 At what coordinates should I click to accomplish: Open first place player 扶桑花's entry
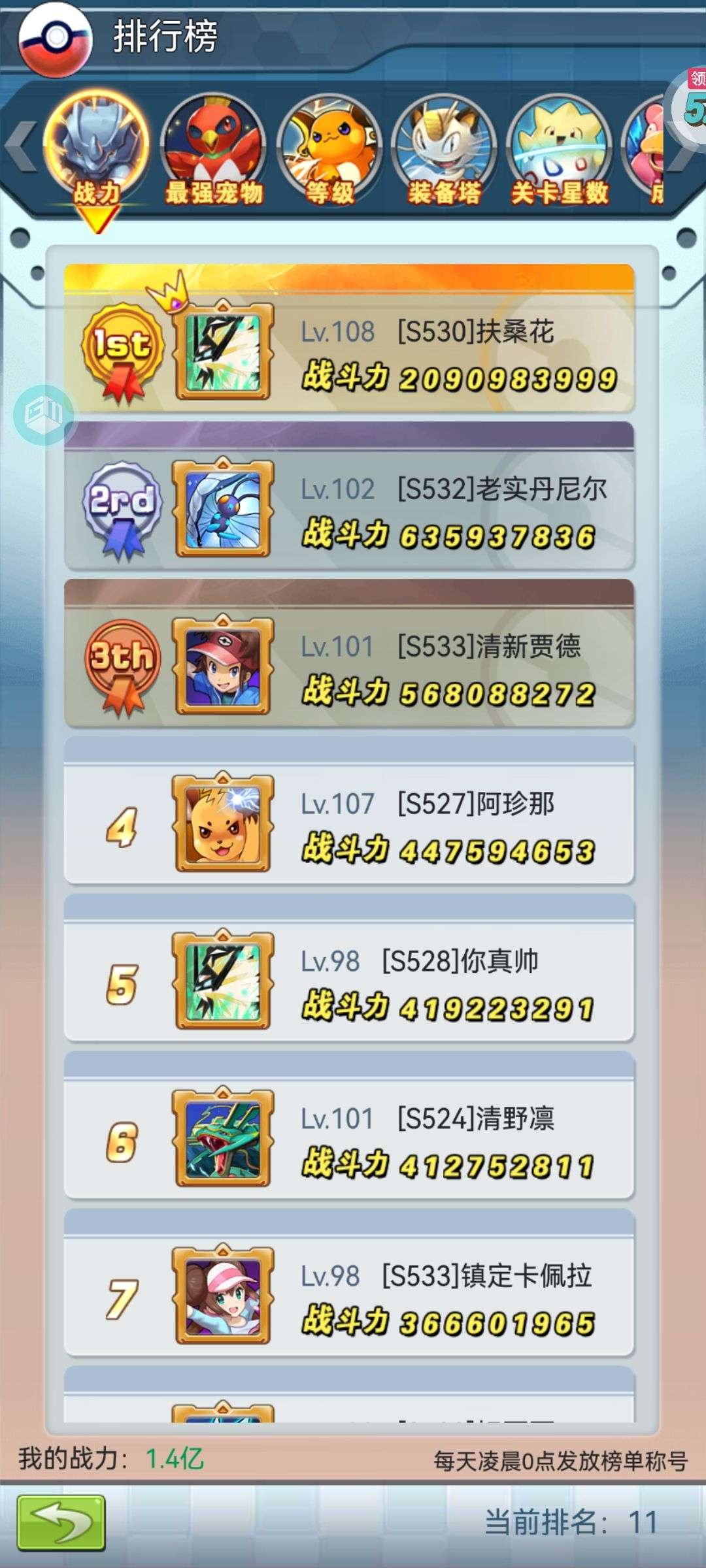pyautogui.click(x=349, y=338)
